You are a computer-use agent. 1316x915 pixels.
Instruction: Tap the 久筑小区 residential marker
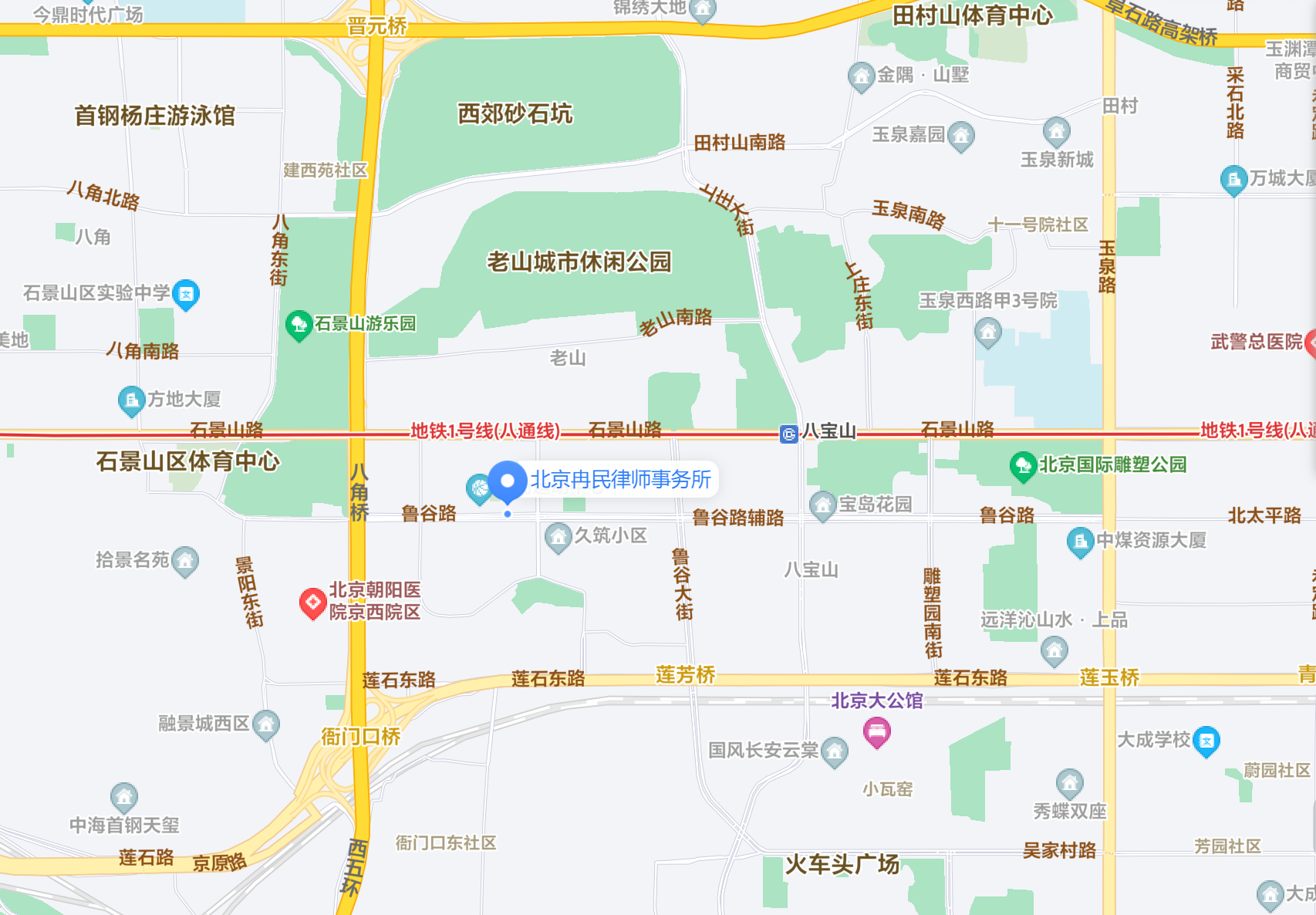(x=557, y=536)
